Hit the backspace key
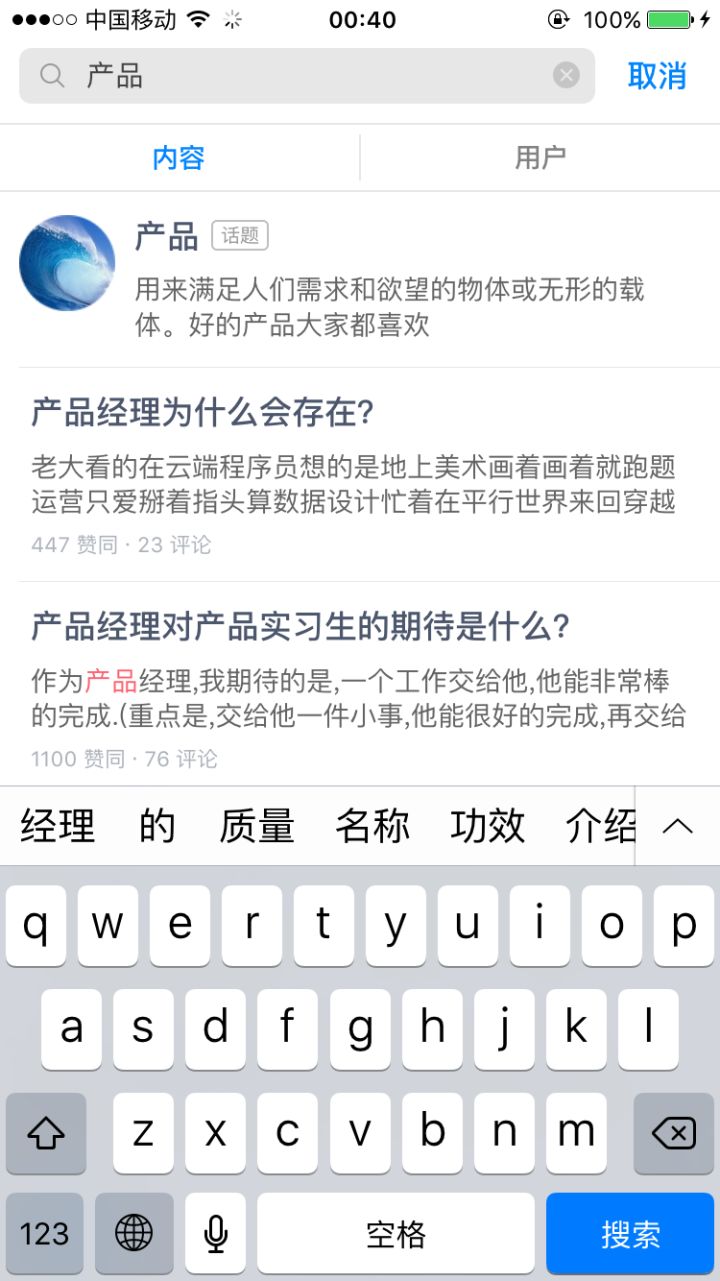The width and height of the screenshot is (720, 1281). pos(673,1134)
